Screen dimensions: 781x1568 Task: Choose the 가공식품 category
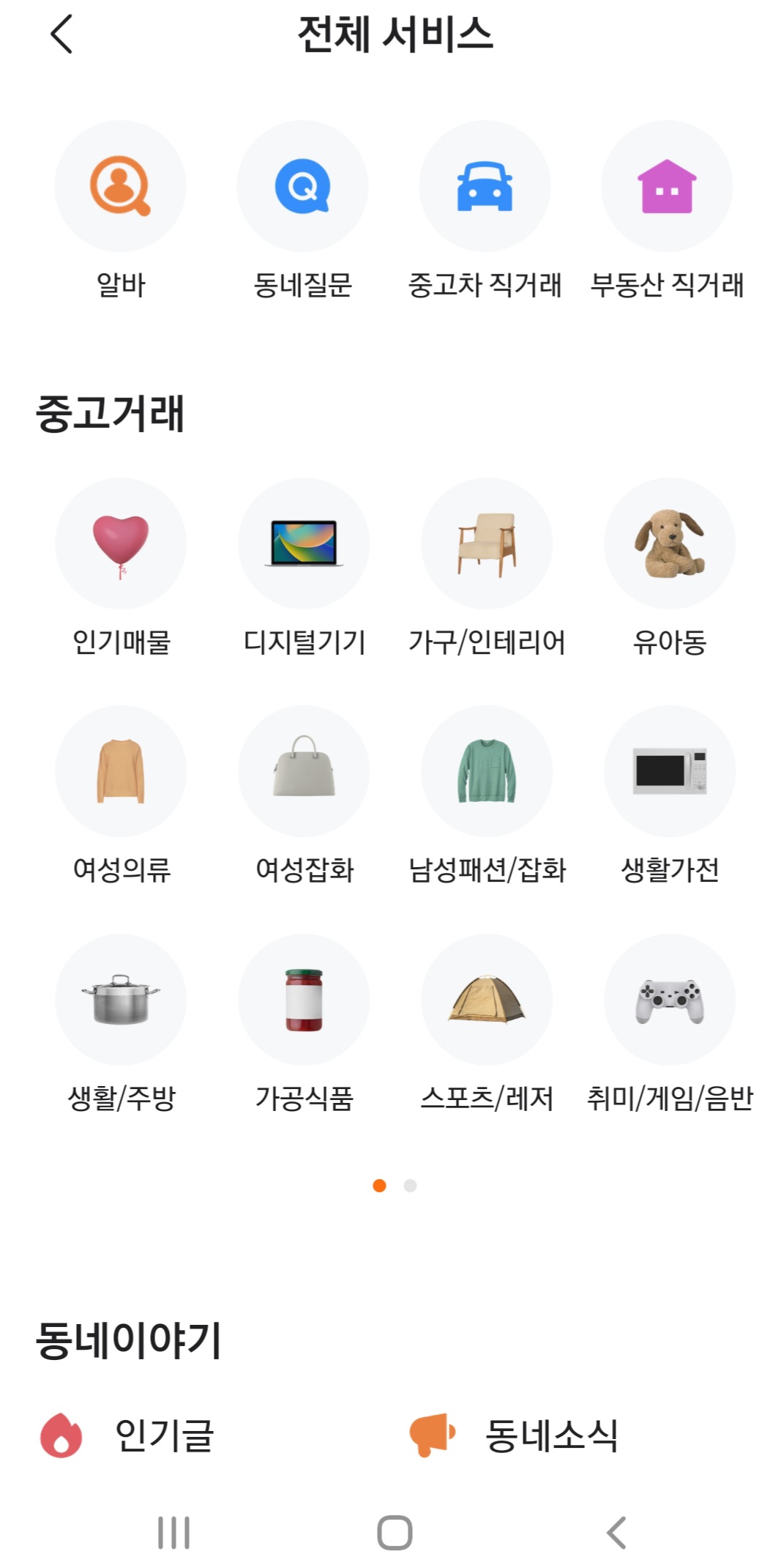[304, 1000]
